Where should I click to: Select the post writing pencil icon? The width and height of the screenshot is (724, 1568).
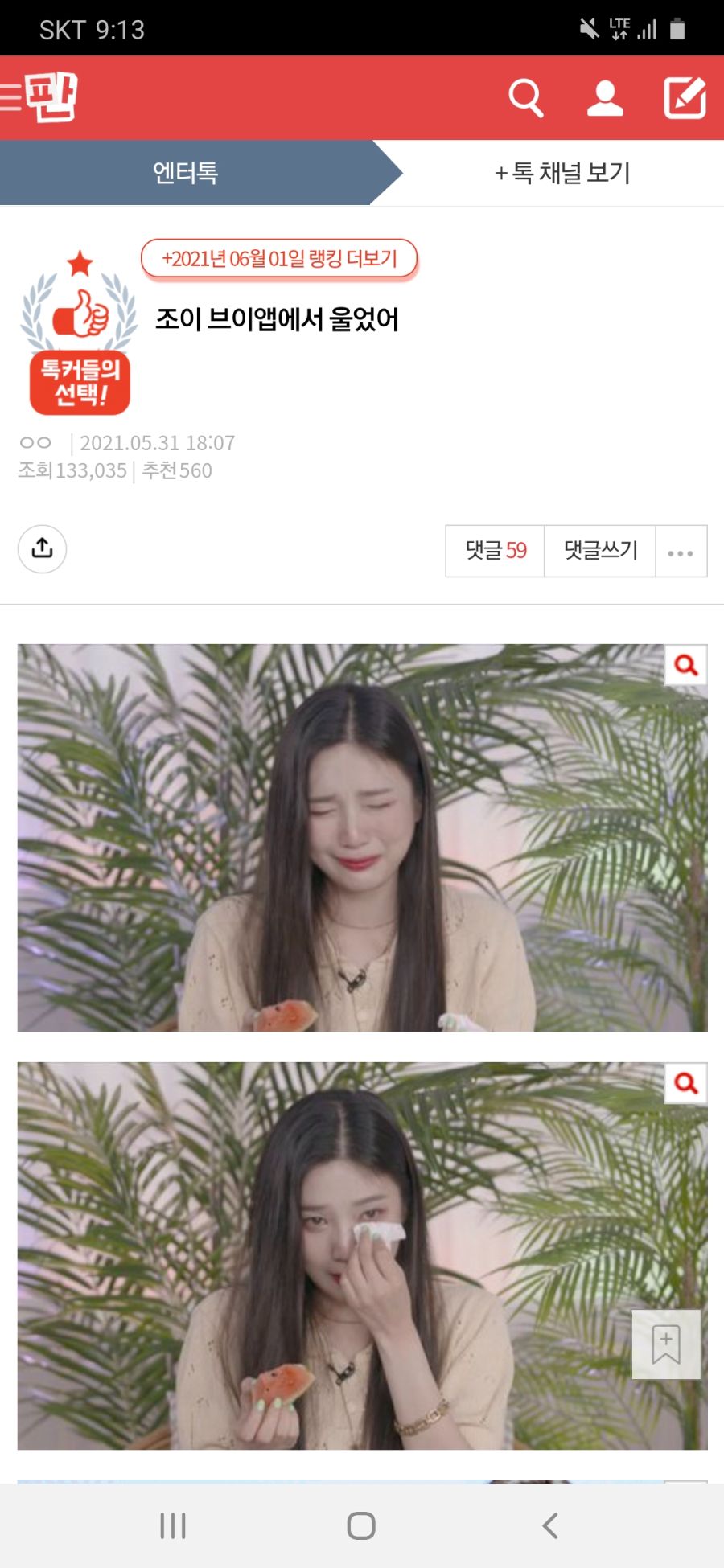point(683,99)
